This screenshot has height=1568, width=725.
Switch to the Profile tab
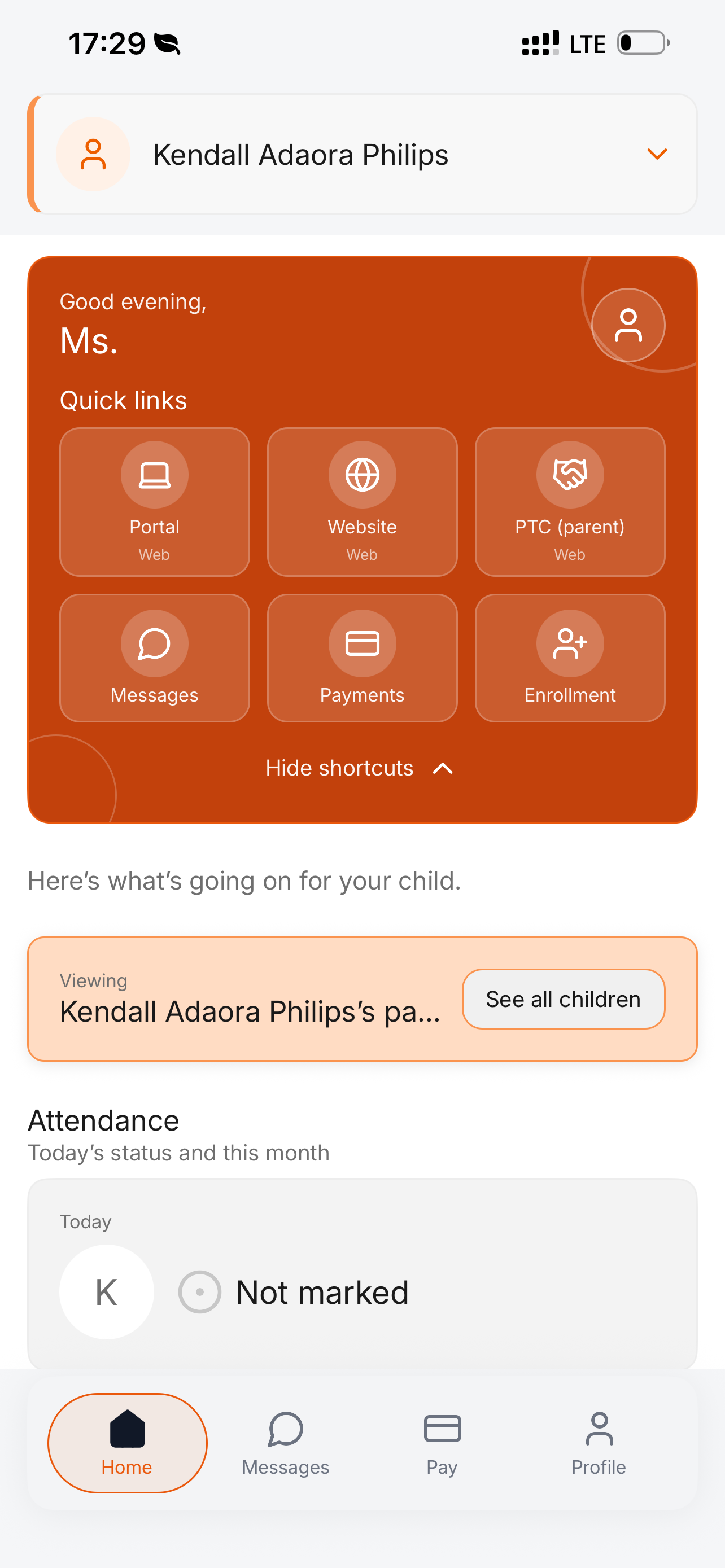pos(599,1443)
